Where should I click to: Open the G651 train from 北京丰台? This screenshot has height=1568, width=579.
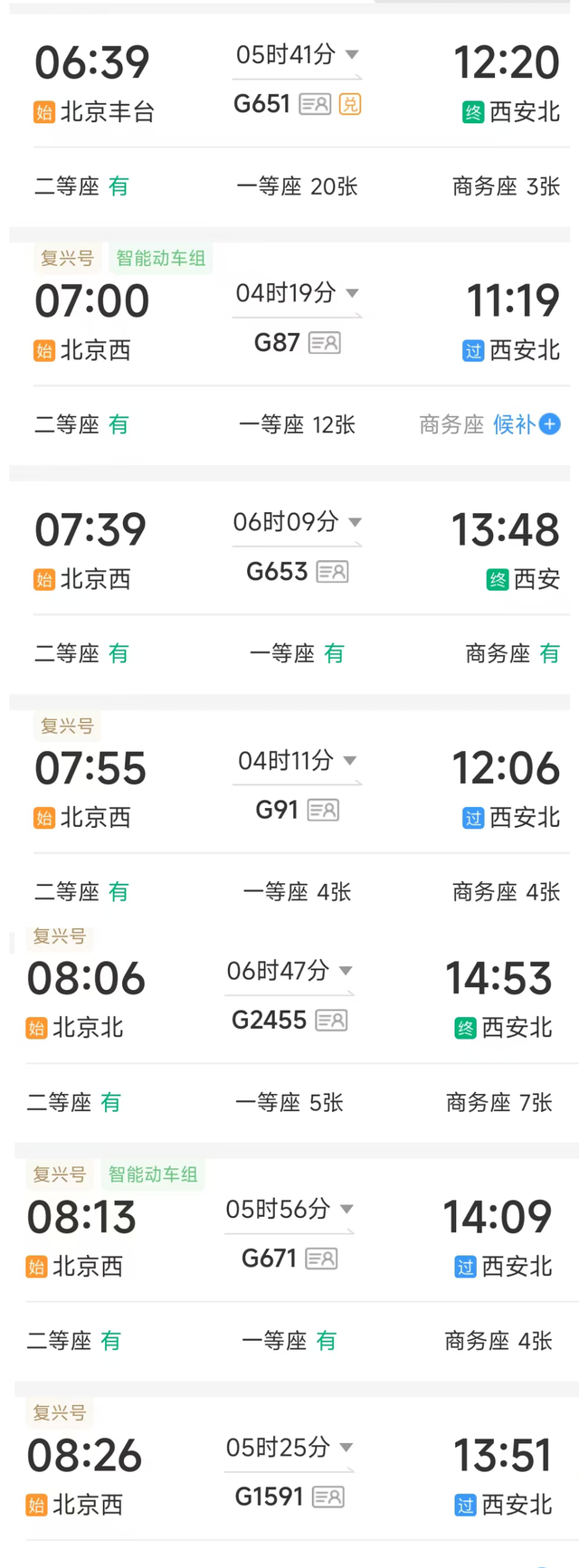(x=262, y=104)
